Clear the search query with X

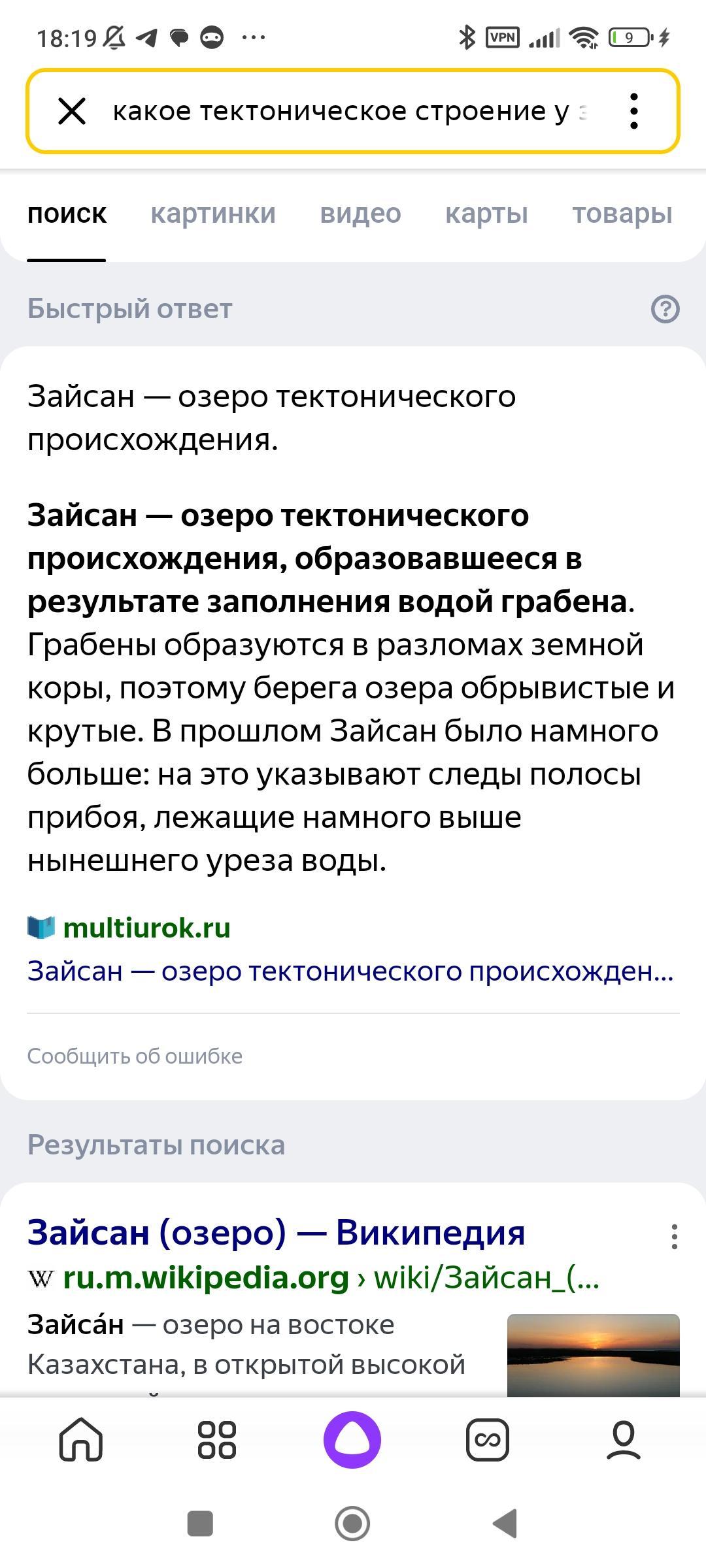pyautogui.click(x=72, y=111)
